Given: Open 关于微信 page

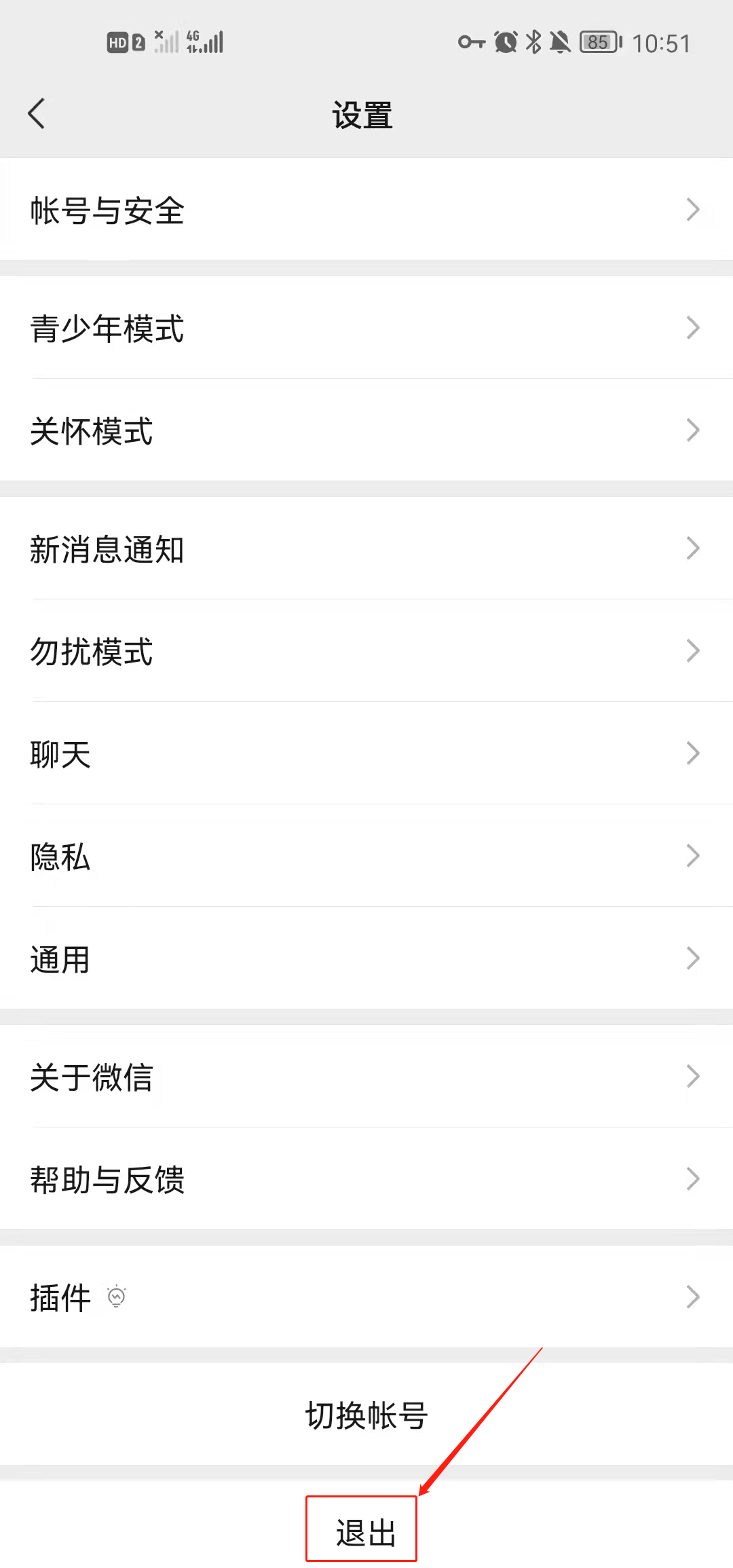Looking at the screenshot, I should point(366,1078).
